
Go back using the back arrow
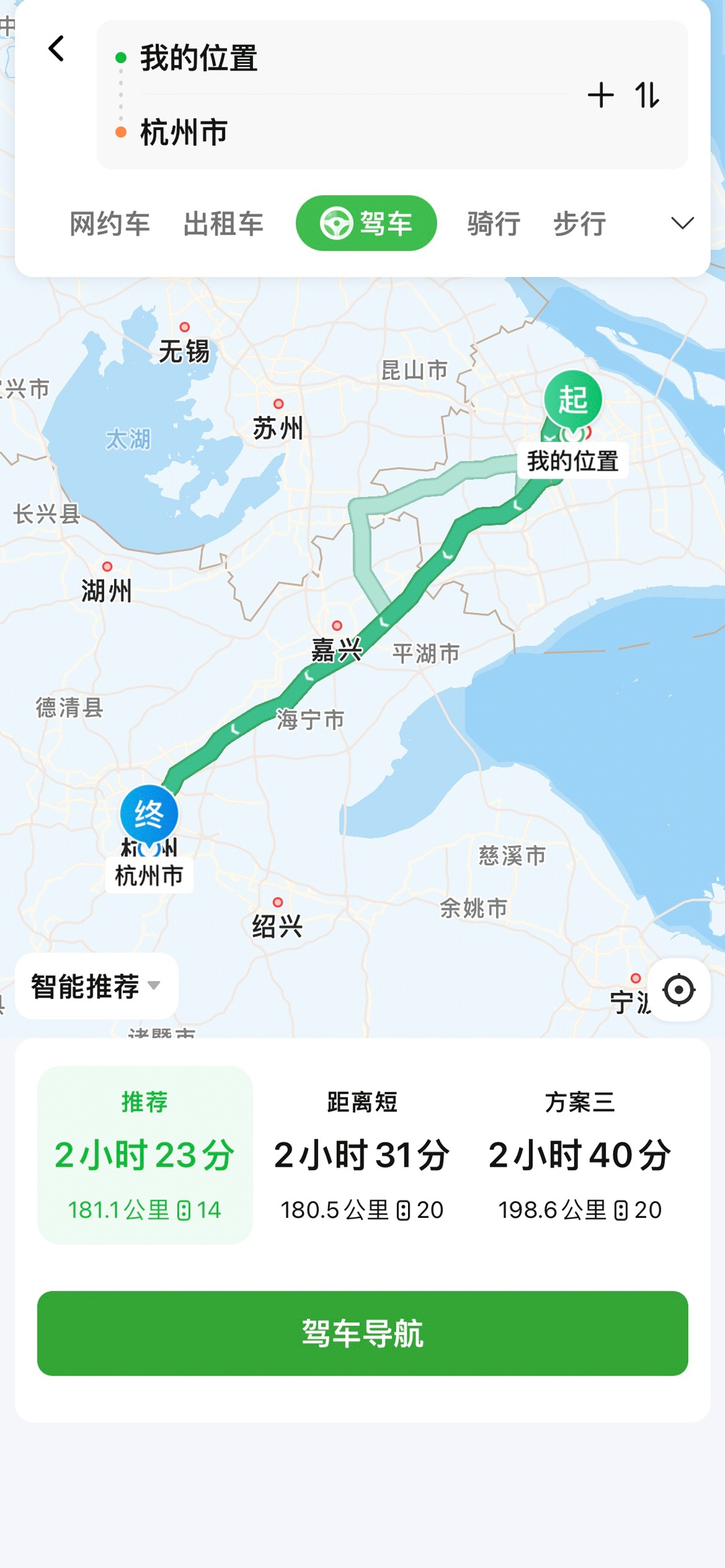click(x=57, y=49)
